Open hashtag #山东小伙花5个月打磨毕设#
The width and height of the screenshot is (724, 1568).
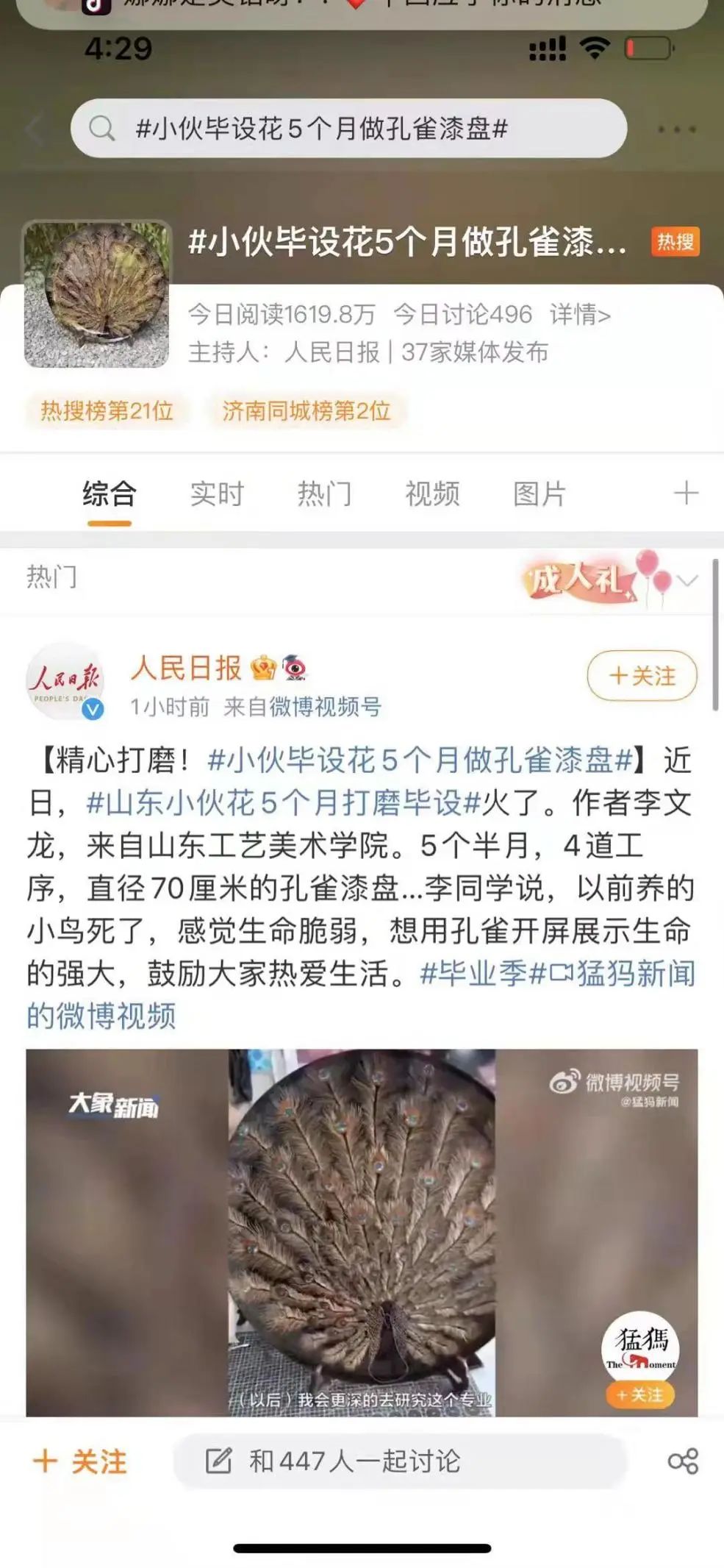pyautogui.click(x=283, y=802)
